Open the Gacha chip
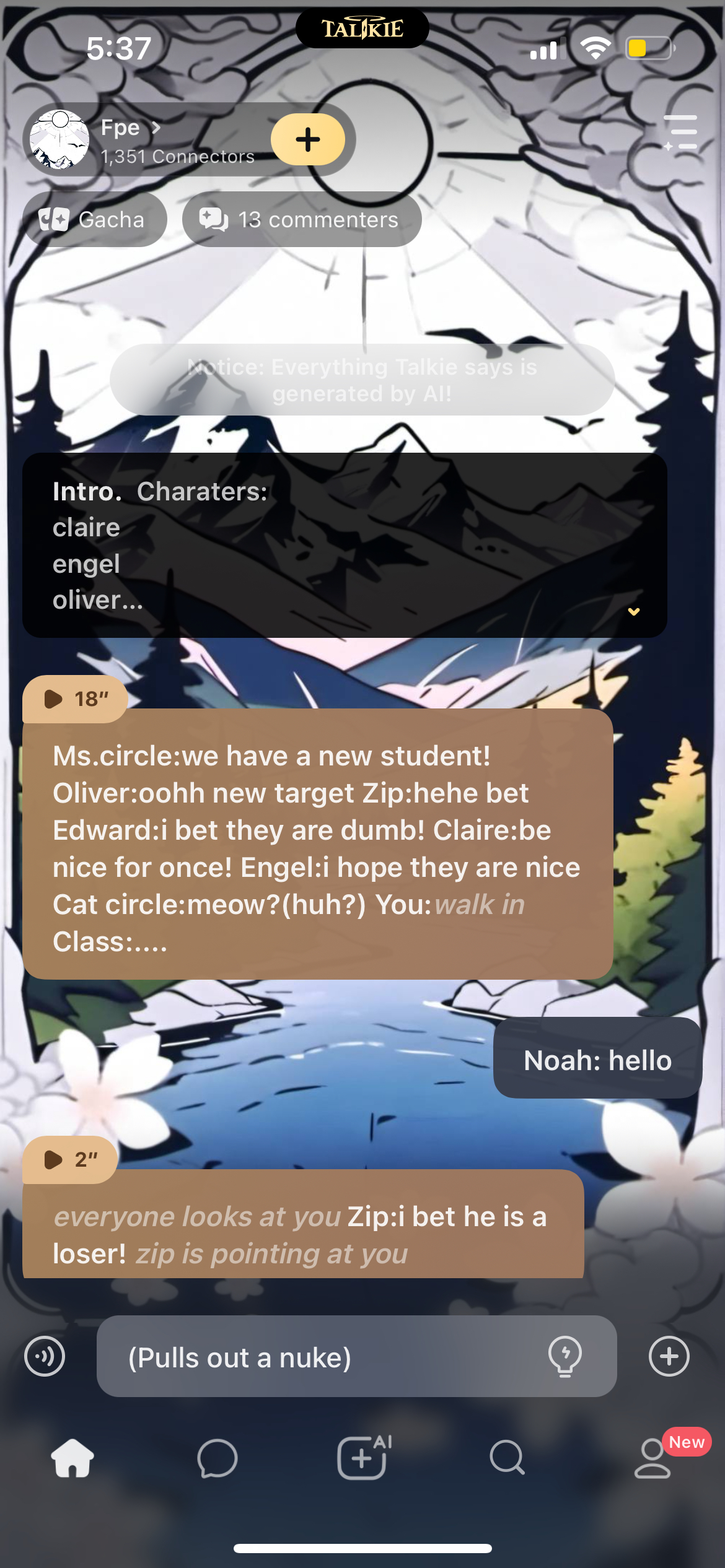 94,219
